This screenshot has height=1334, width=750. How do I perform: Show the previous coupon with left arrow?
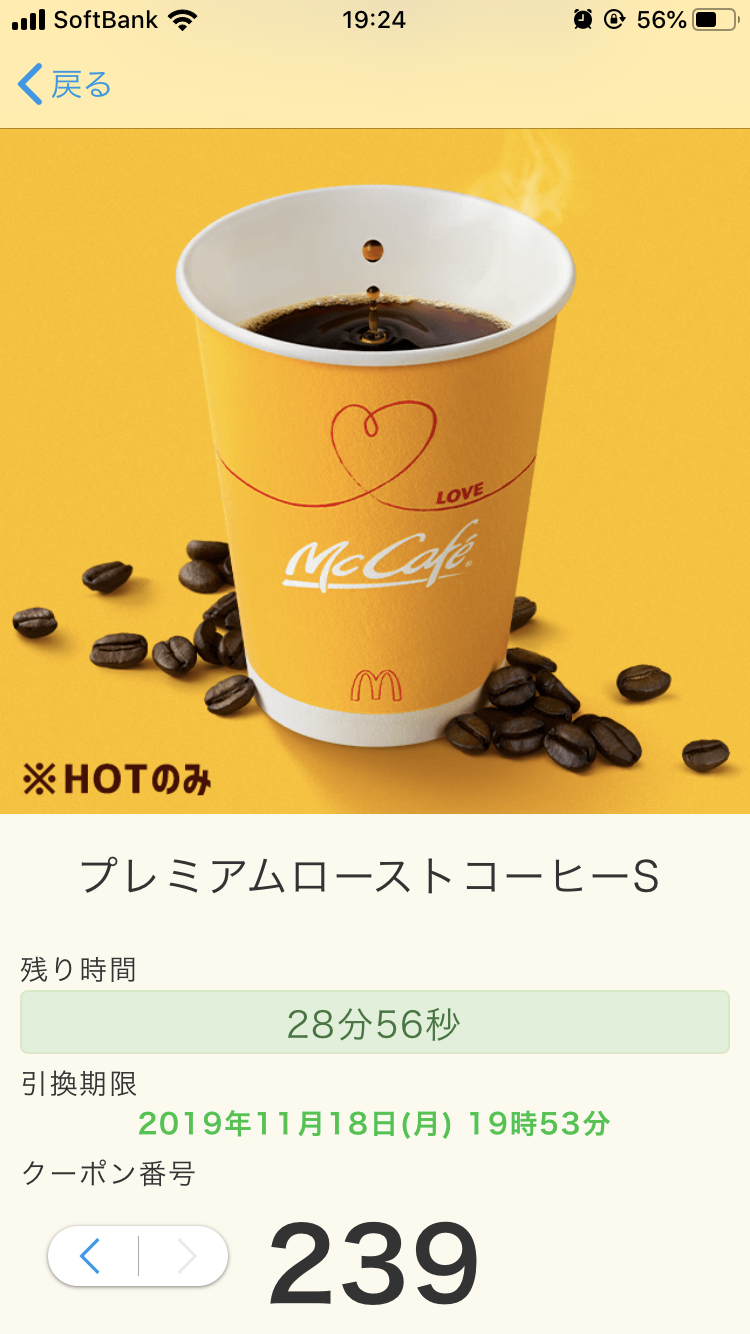[92, 1256]
